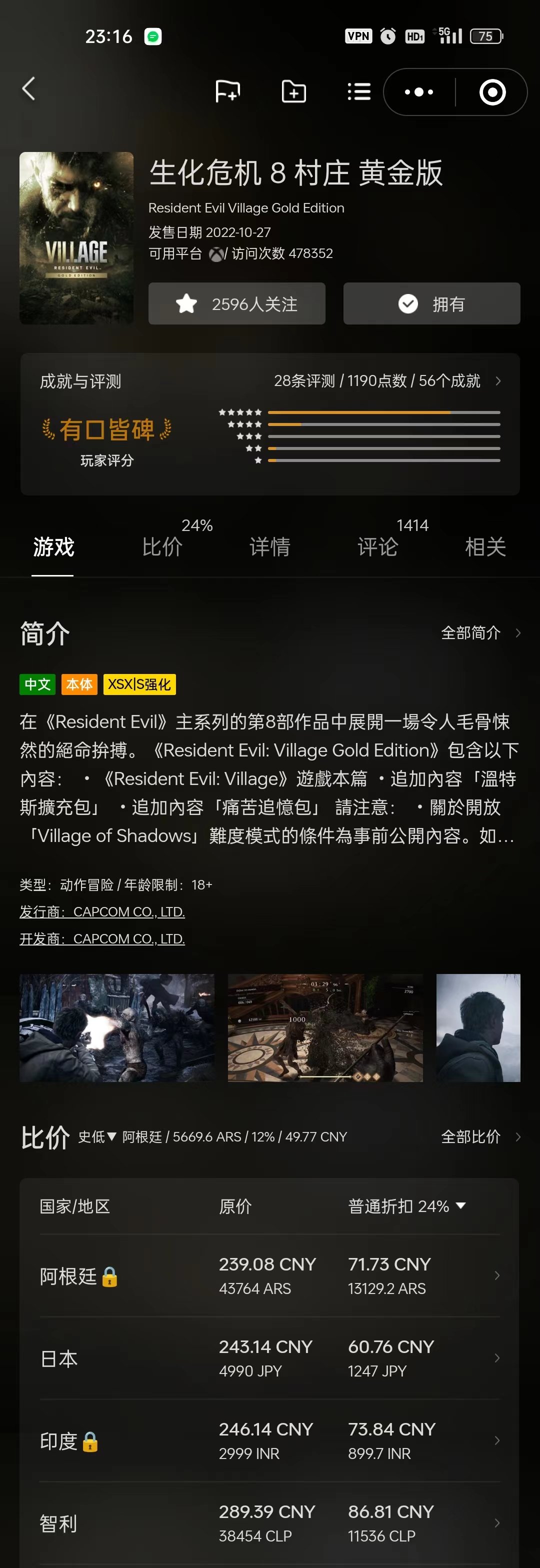Open 全部比价 for all price comparisons
The image size is (540, 1568).
coord(479,1136)
